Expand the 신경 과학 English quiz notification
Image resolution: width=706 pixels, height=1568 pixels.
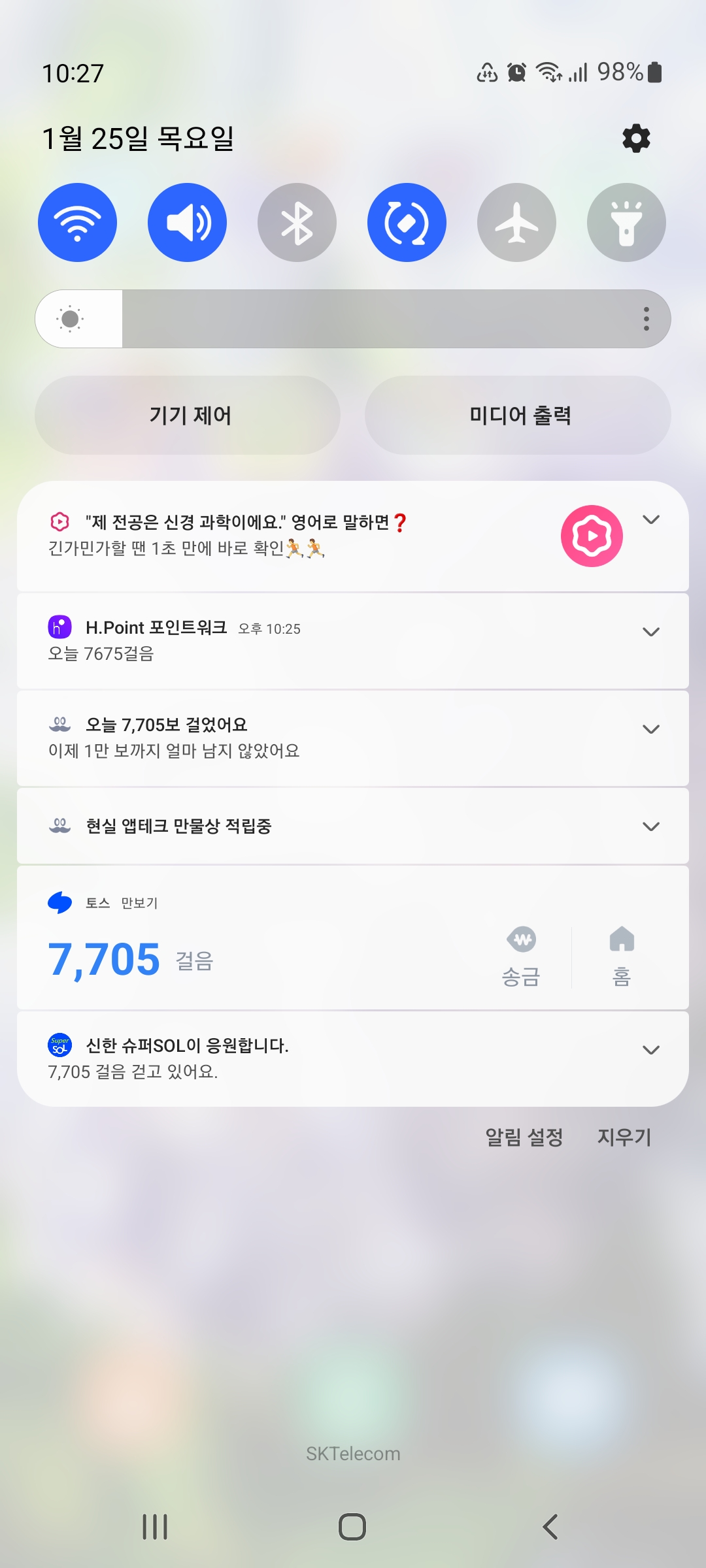[x=650, y=520]
